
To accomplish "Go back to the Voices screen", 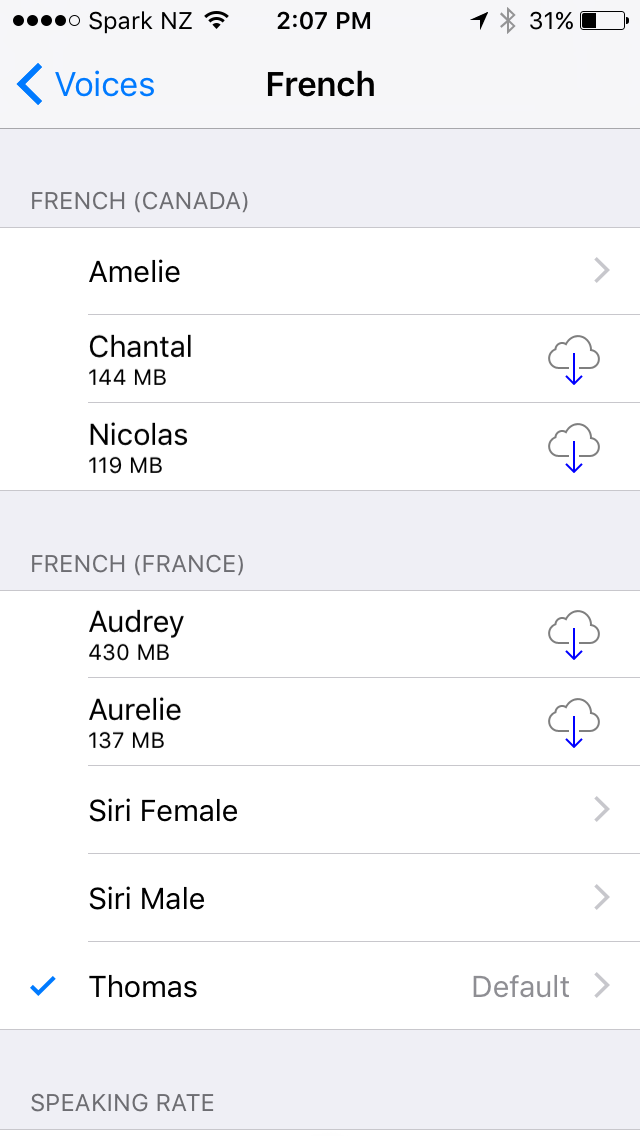I will [86, 85].
